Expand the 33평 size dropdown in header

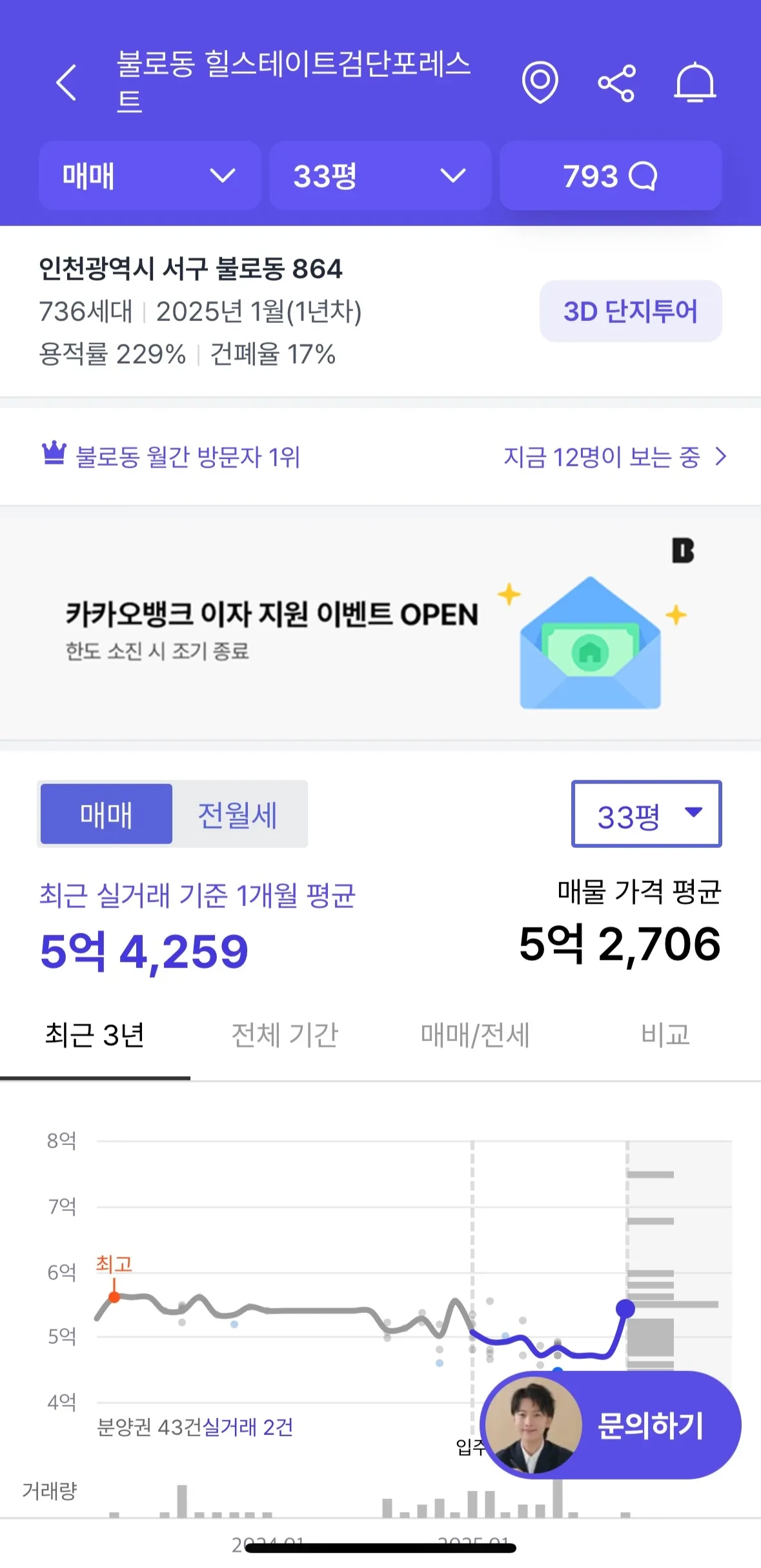pyautogui.click(x=380, y=176)
